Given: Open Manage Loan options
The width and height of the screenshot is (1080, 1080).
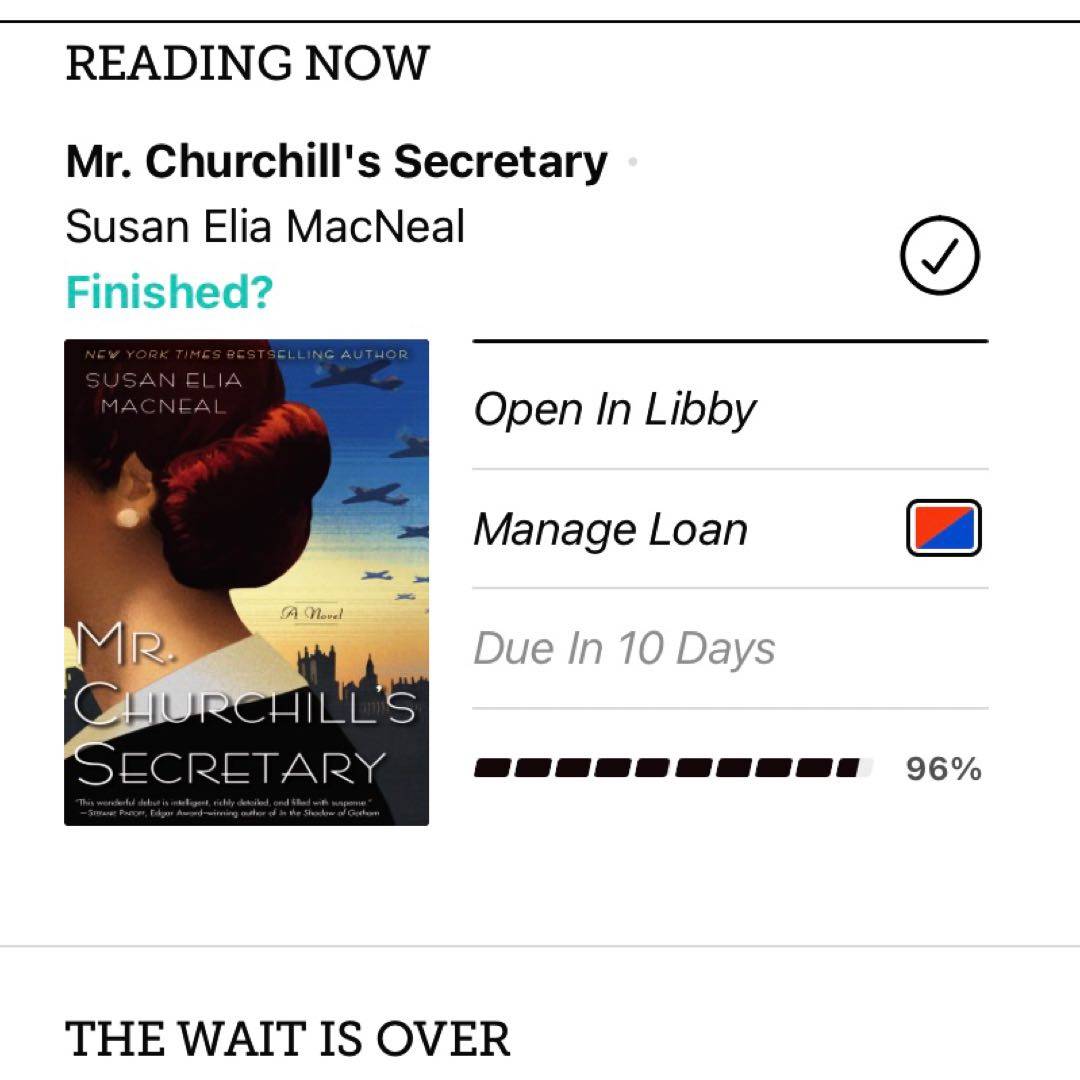Looking at the screenshot, I should tap(610, 529).
